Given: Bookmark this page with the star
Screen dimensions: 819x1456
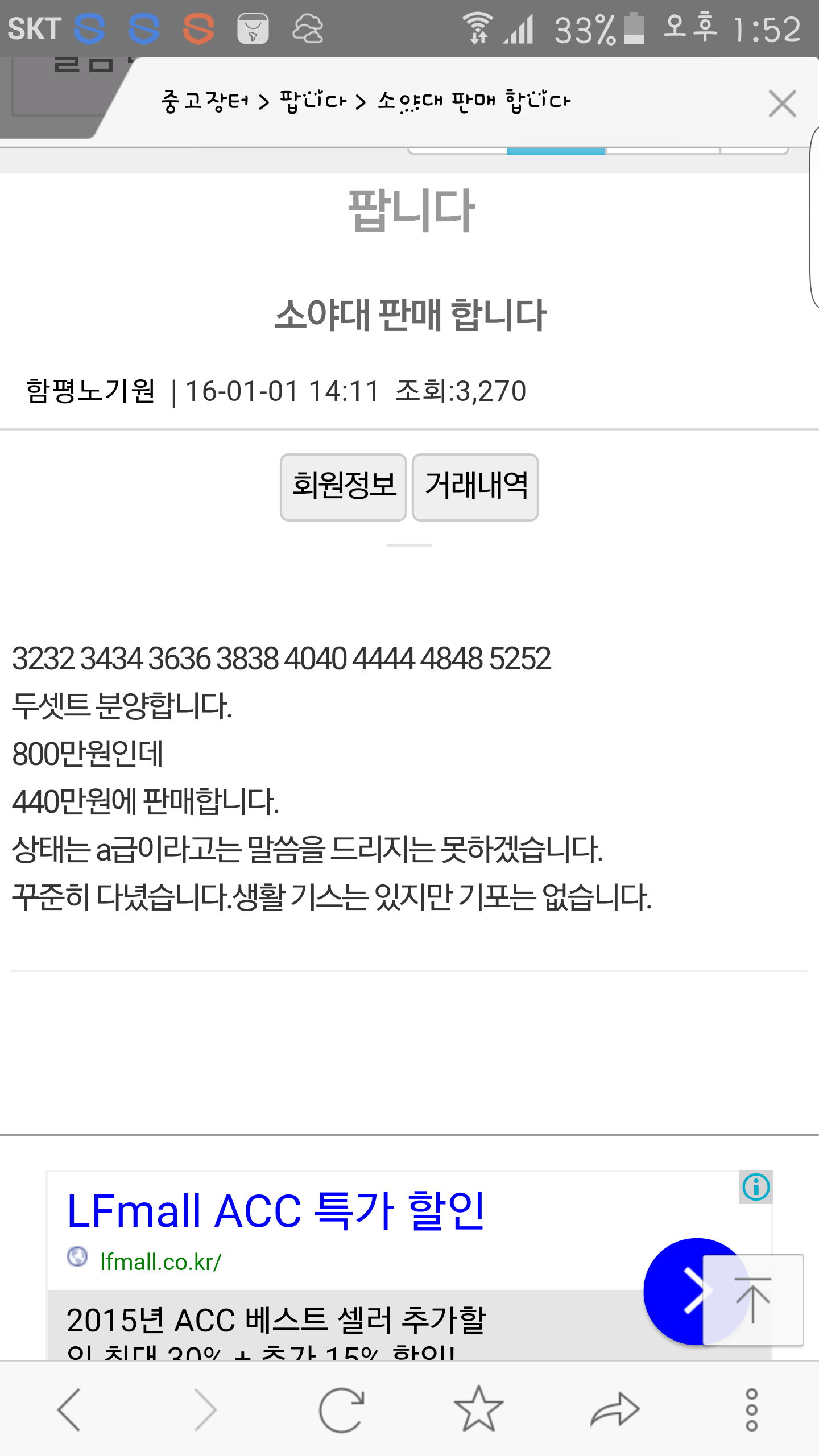Looking at the screenshot, I should point(478,1409).
